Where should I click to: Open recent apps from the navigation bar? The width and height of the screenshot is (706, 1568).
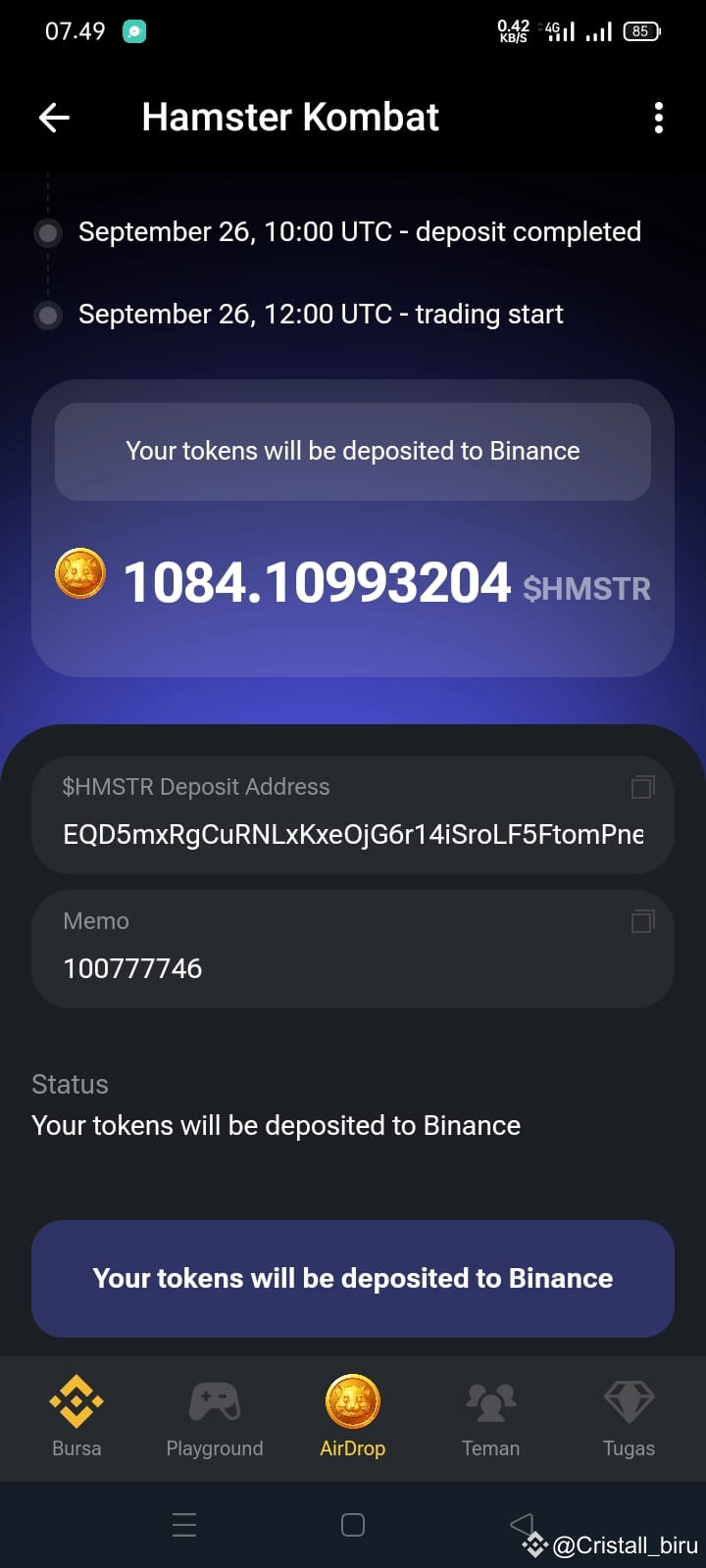pos(184,1524)
